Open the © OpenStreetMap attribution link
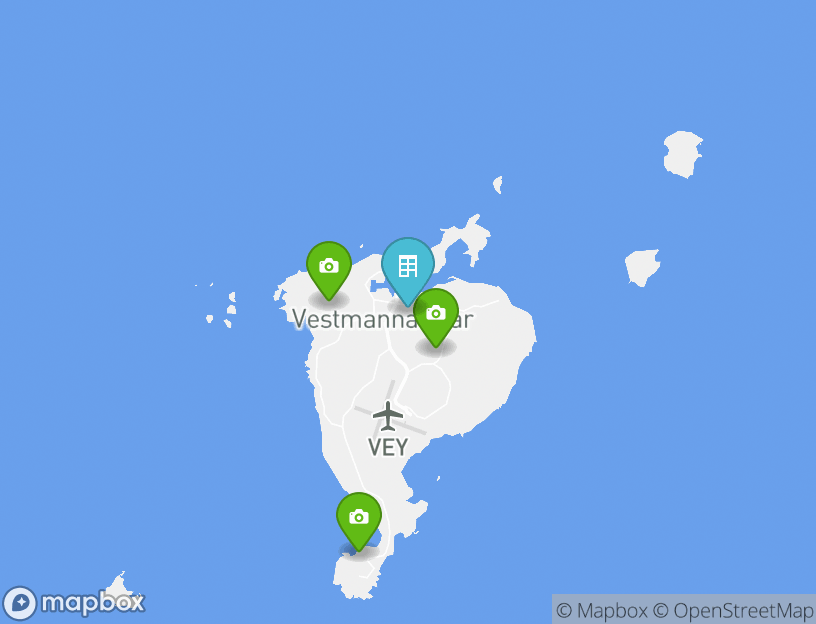 [733, 610]
